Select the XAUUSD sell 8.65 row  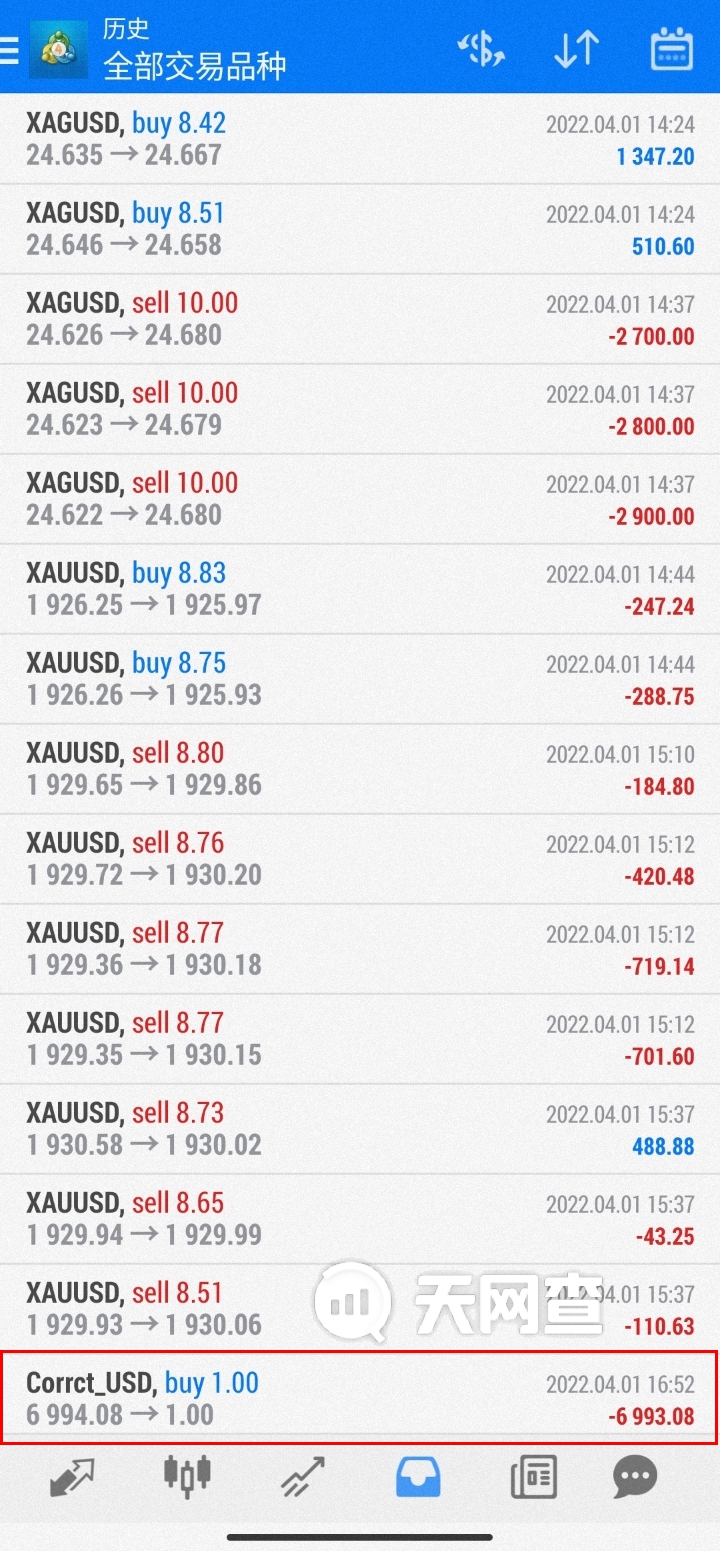click(360, 1220)
